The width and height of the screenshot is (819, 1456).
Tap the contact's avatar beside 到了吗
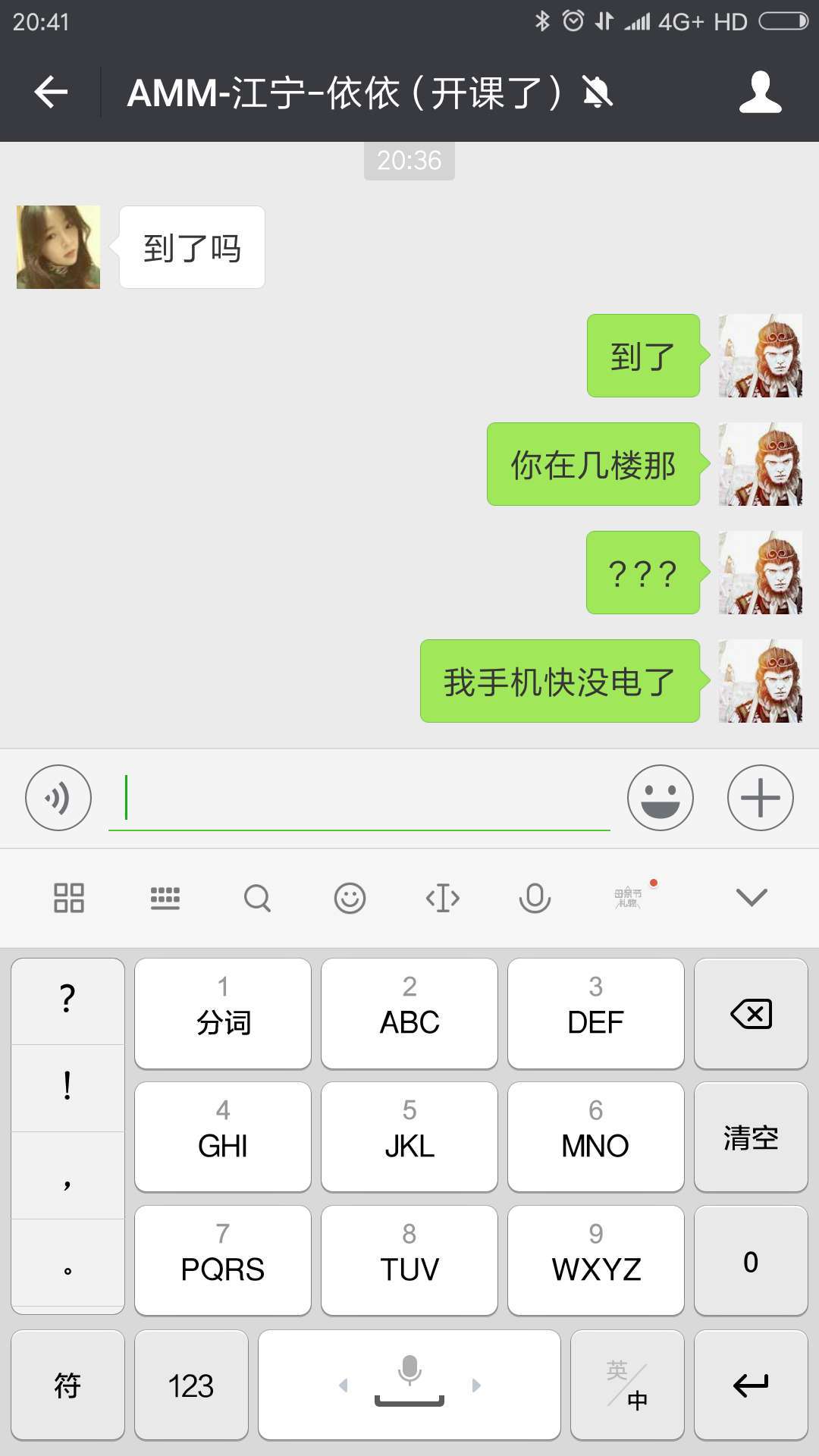58,247
